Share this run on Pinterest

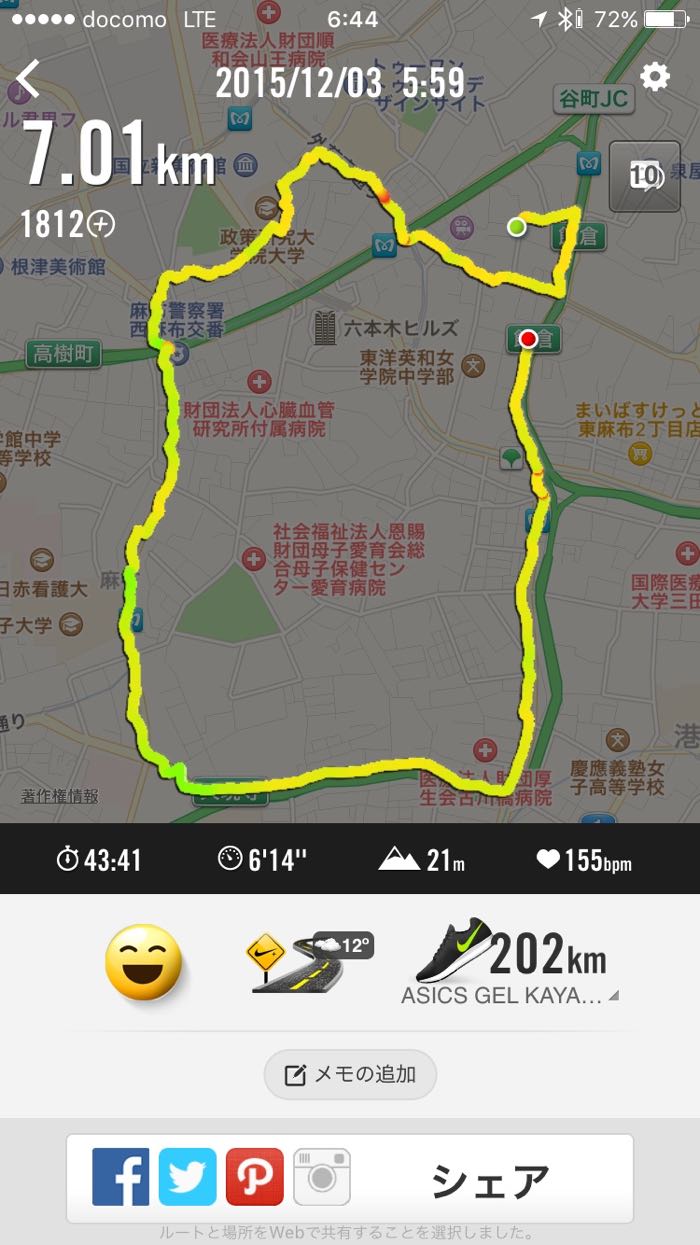pos(254,1177)
